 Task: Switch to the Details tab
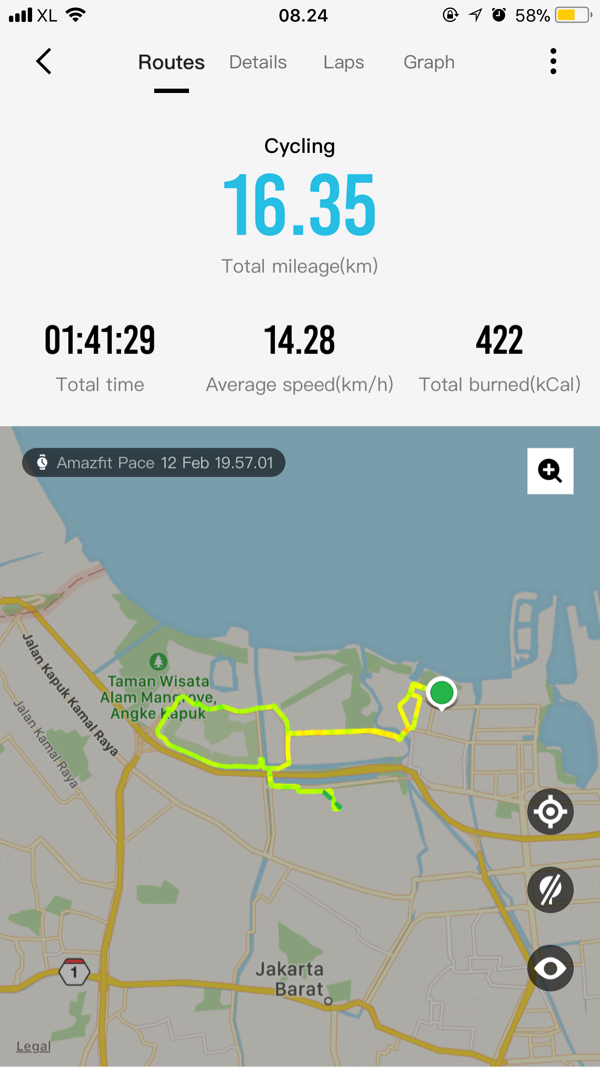click(257, 62)
